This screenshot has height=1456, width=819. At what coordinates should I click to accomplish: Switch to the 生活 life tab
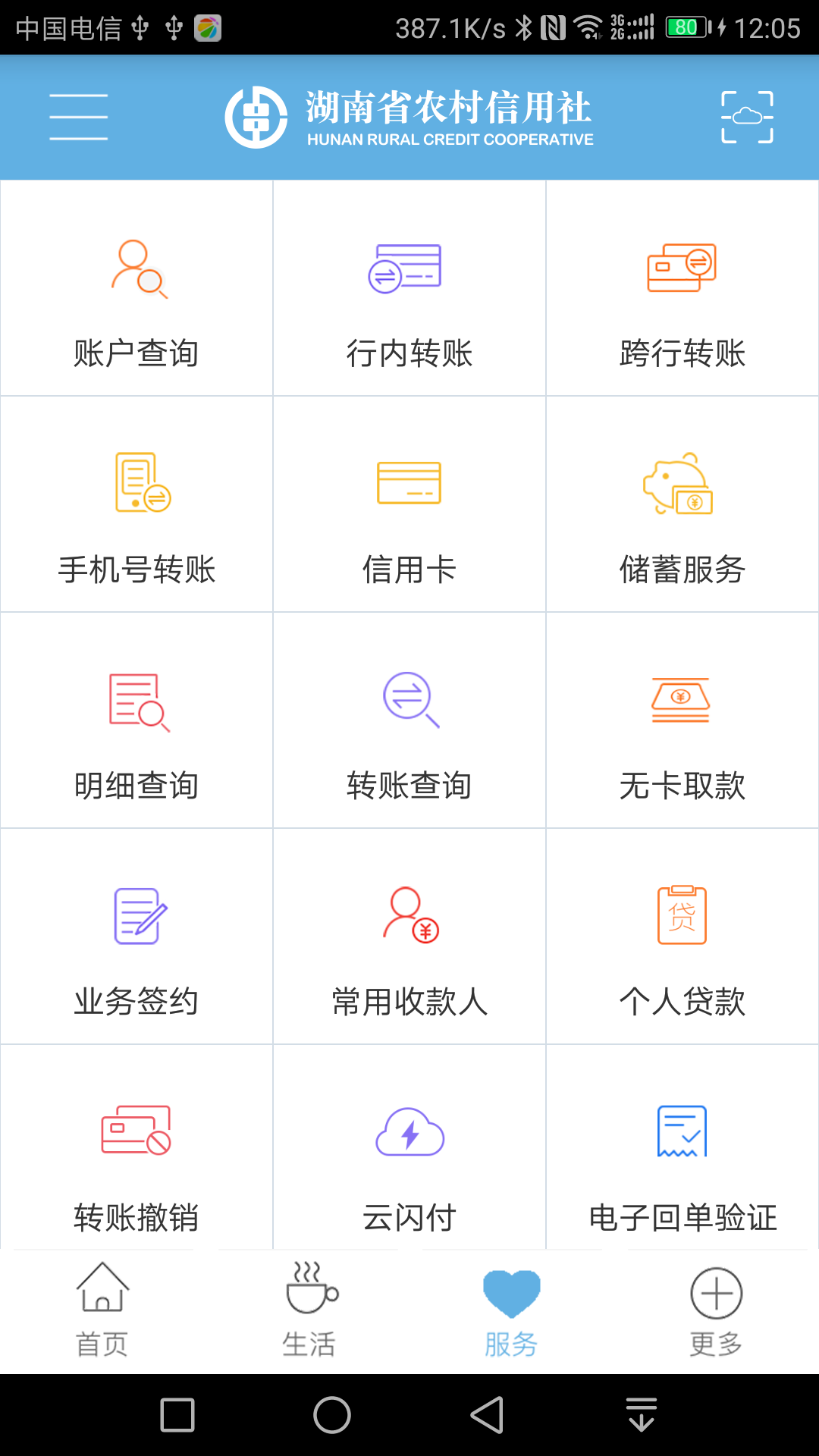coord(309,1310)
